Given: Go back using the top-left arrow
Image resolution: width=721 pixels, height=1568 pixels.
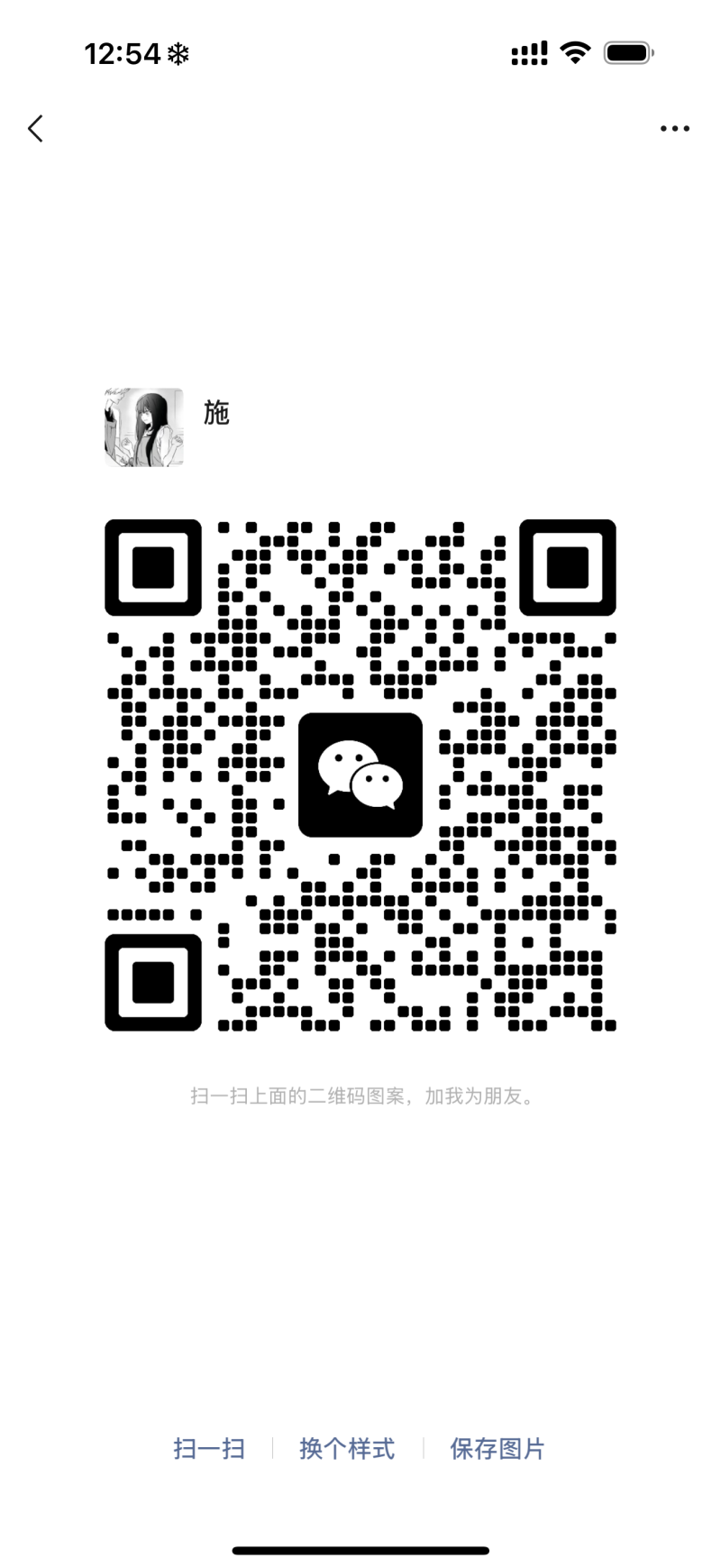Looking at the screenshot, I should pyautogui.click(x=36, y=129).
